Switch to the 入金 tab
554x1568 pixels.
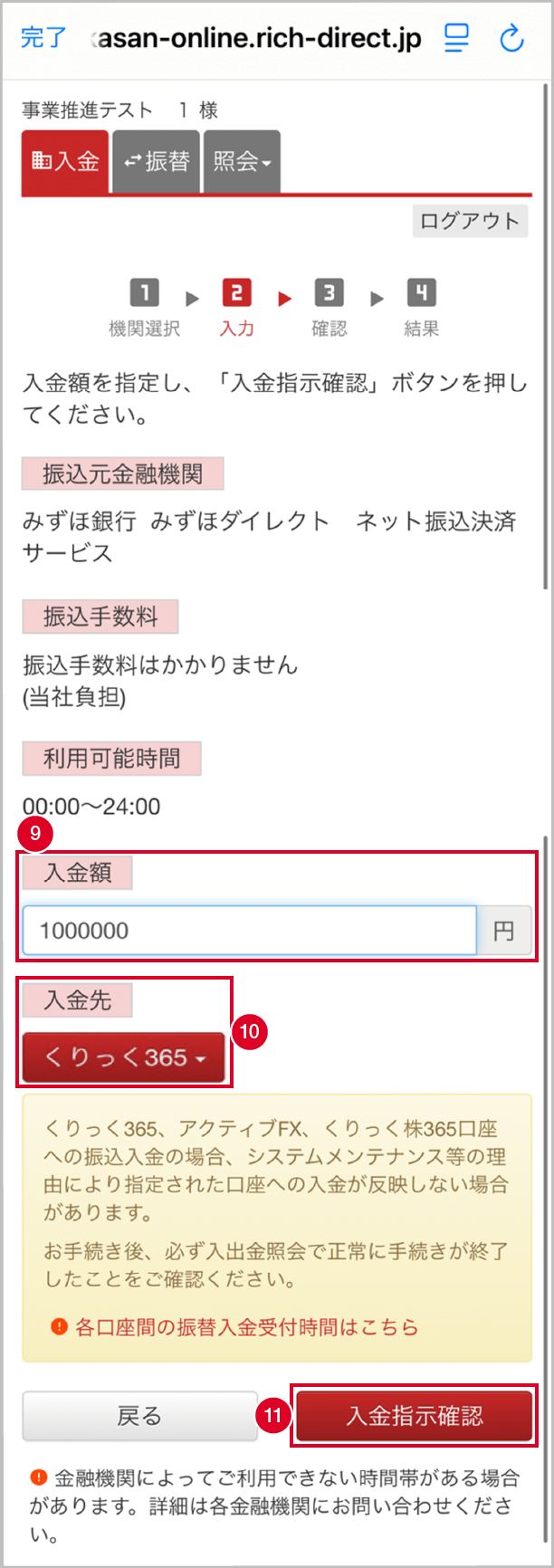(x=65, y=162)
